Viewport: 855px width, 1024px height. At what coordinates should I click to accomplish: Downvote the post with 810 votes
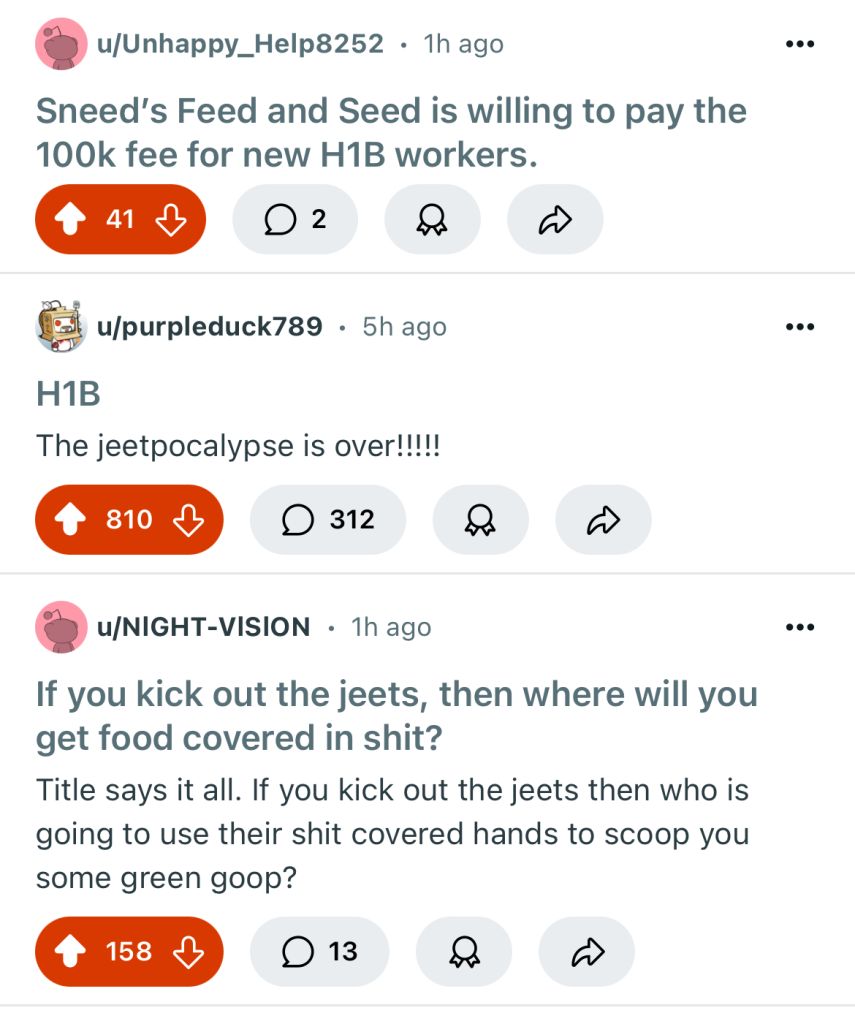(189, 520)
